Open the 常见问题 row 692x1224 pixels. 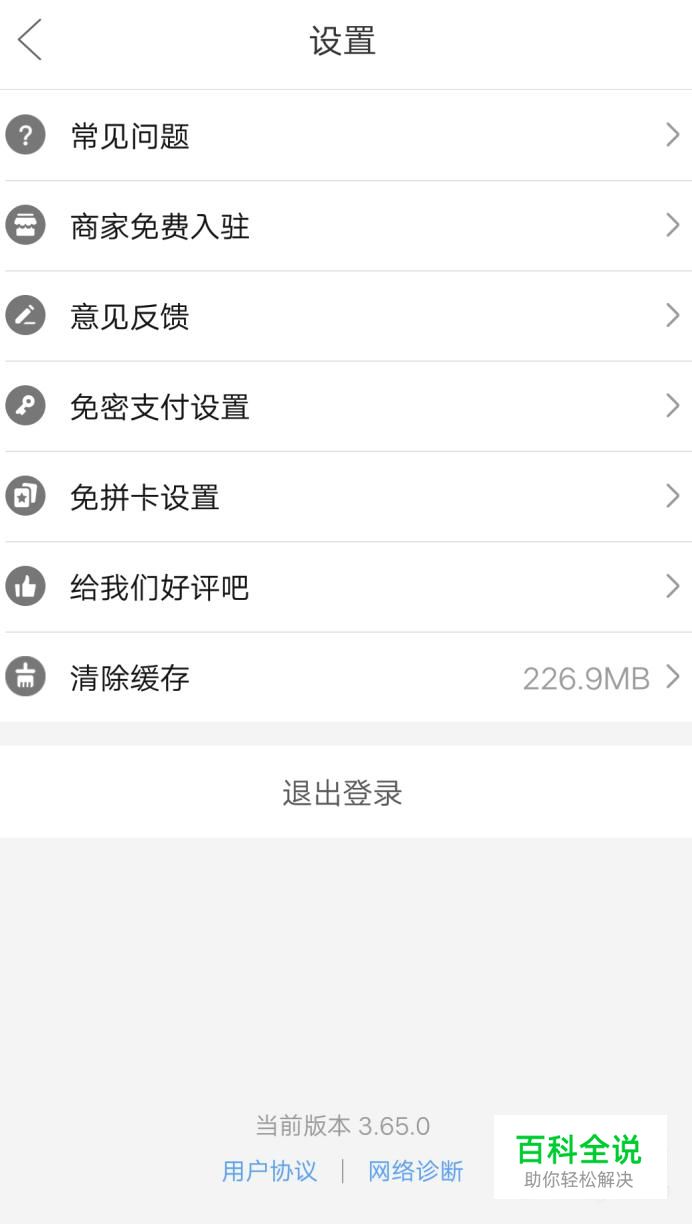pyautogui.click(x=346, y=136)
